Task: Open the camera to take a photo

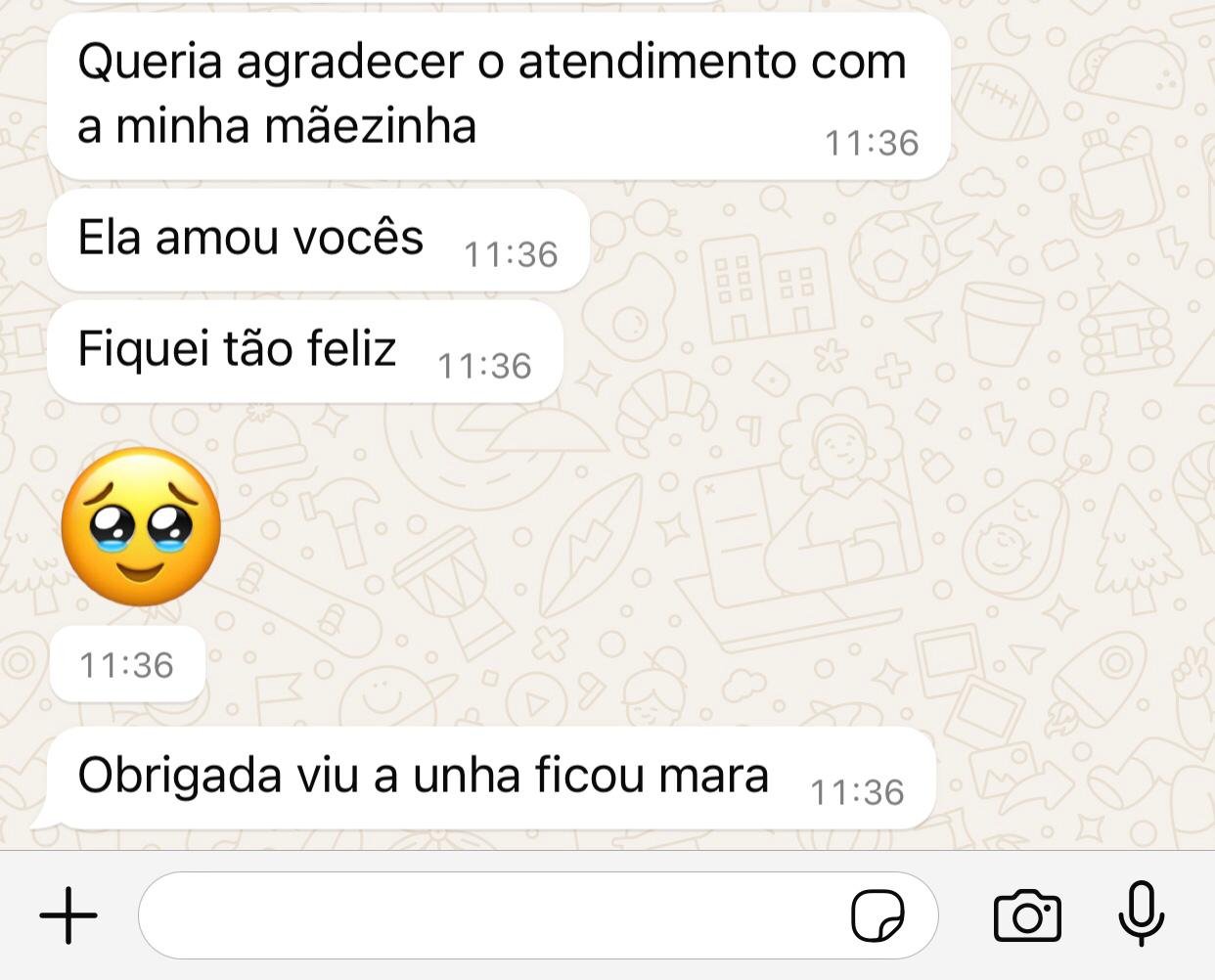Action: [x=1027, y=916]
